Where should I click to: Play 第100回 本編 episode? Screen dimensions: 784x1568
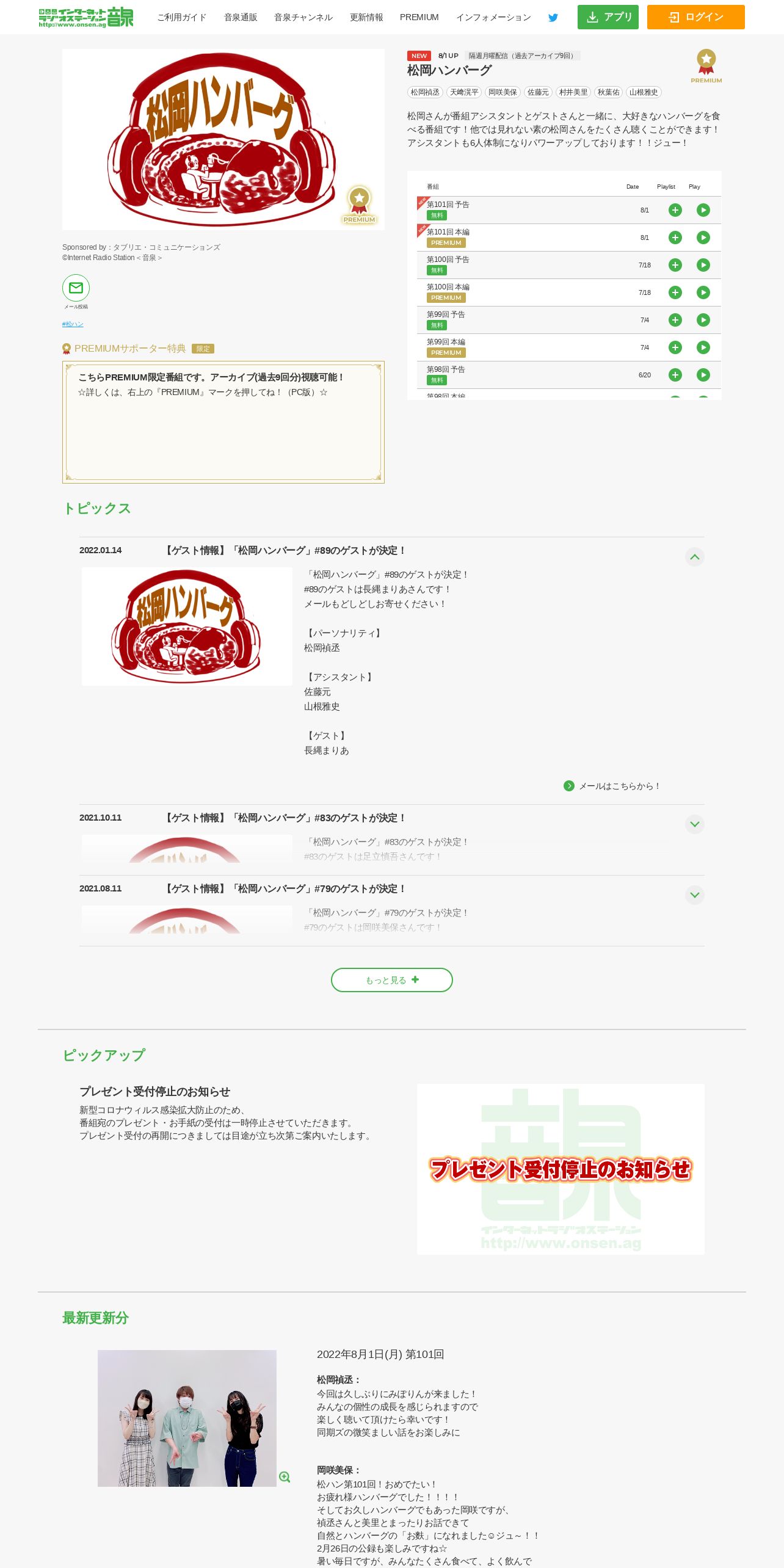coord(703,292)
